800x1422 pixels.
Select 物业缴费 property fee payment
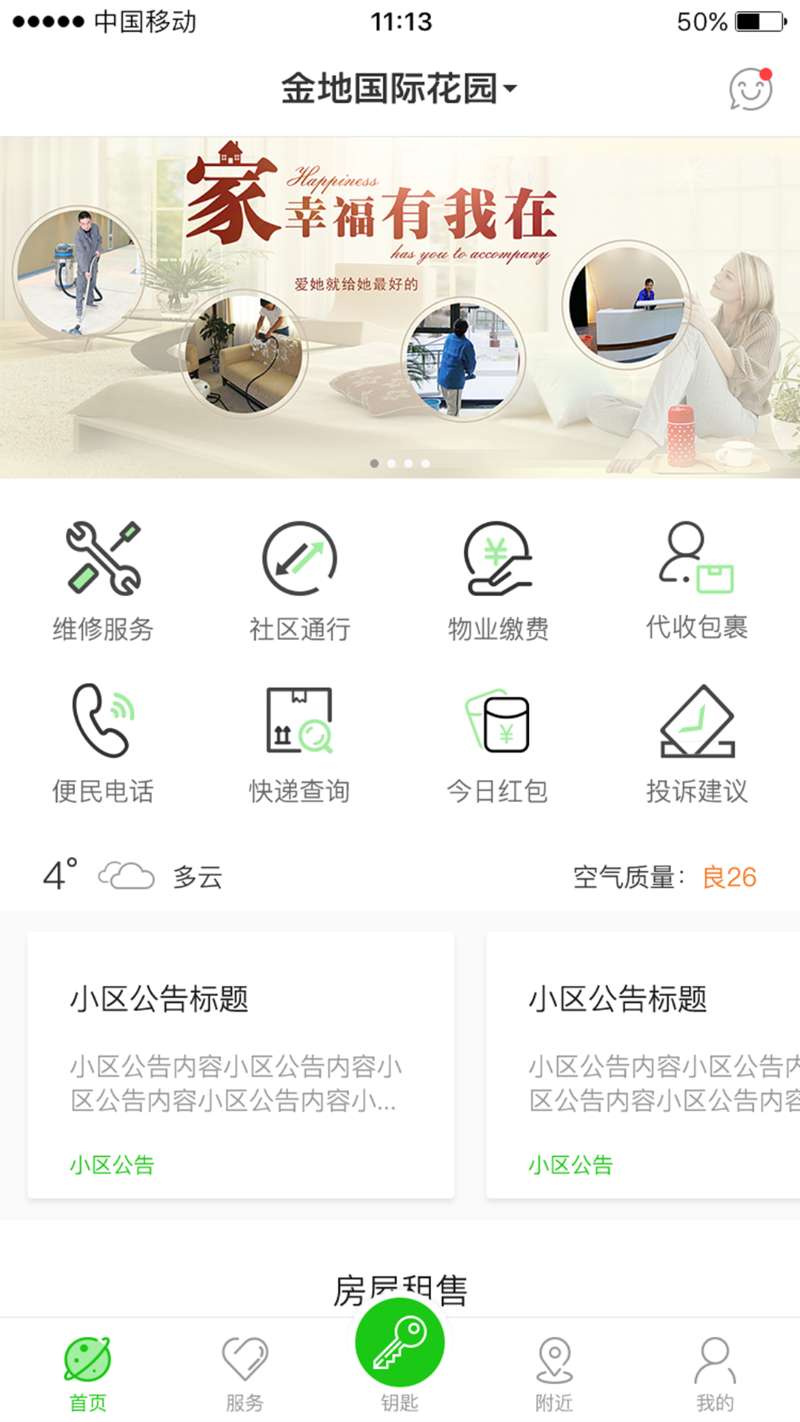(498, 582)
